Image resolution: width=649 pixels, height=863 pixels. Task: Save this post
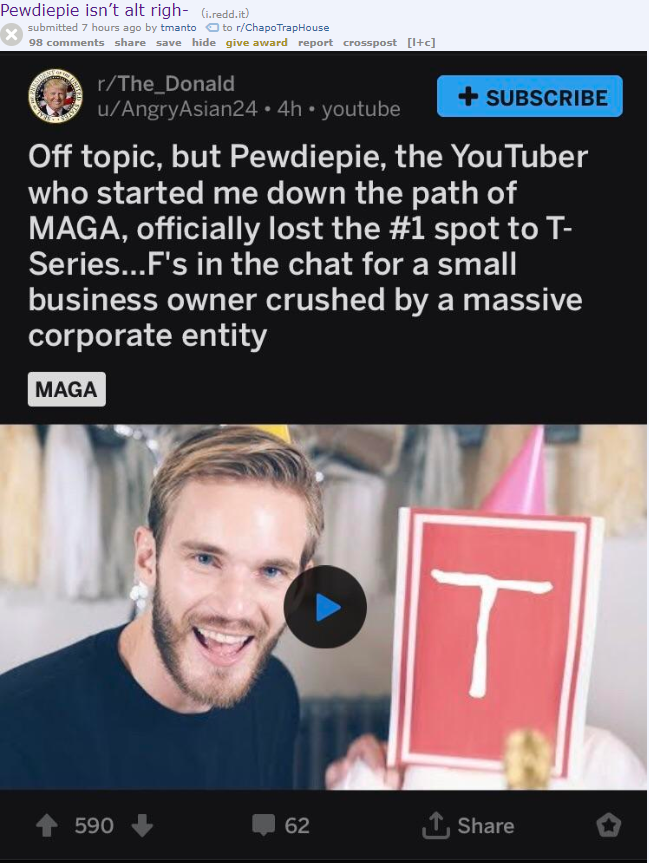pyautogui.click(x=168, y=43)
